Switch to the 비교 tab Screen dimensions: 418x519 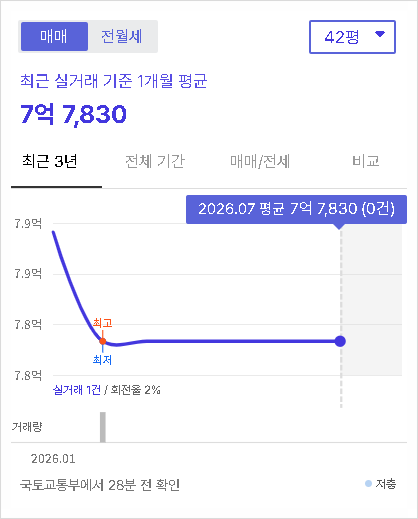366,161
